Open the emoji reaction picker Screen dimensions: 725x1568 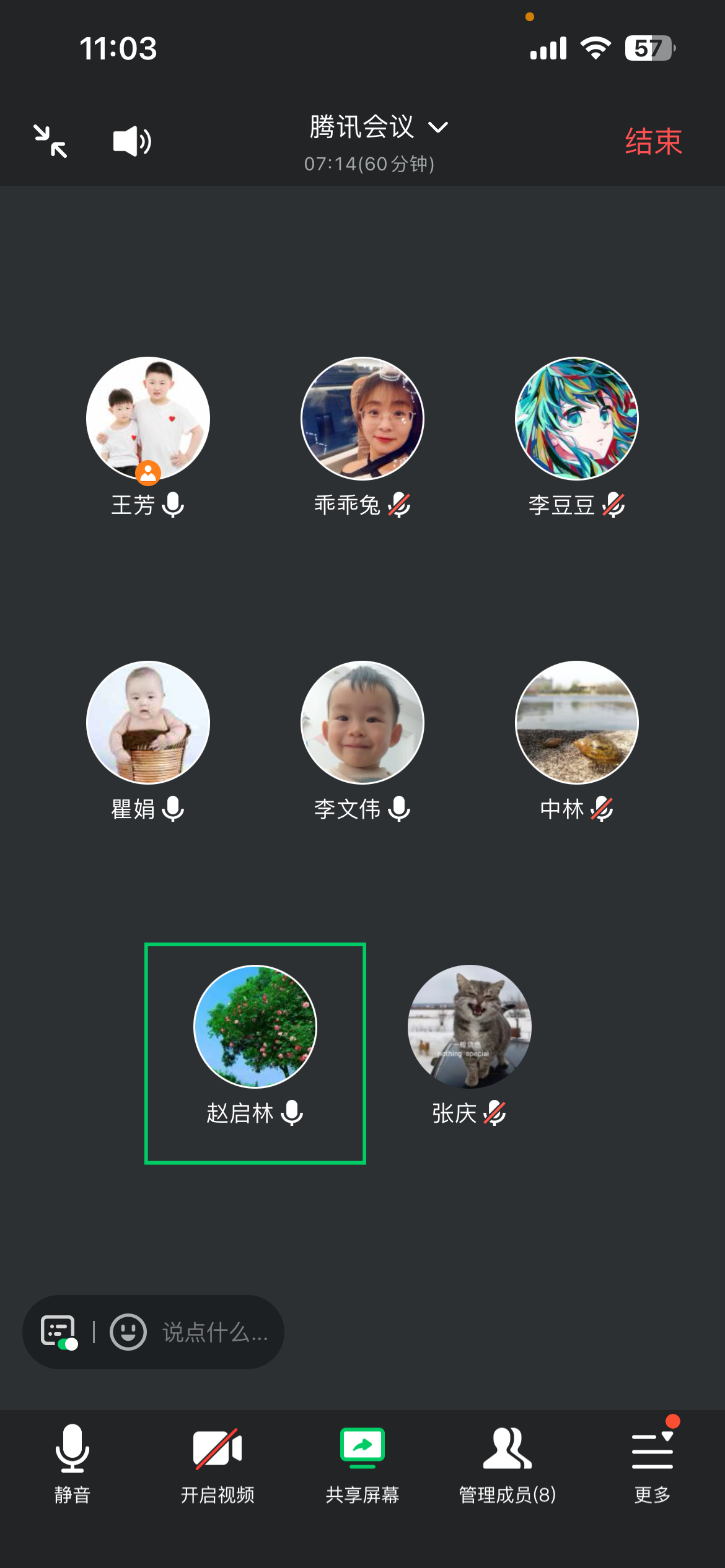point(128,1331)
